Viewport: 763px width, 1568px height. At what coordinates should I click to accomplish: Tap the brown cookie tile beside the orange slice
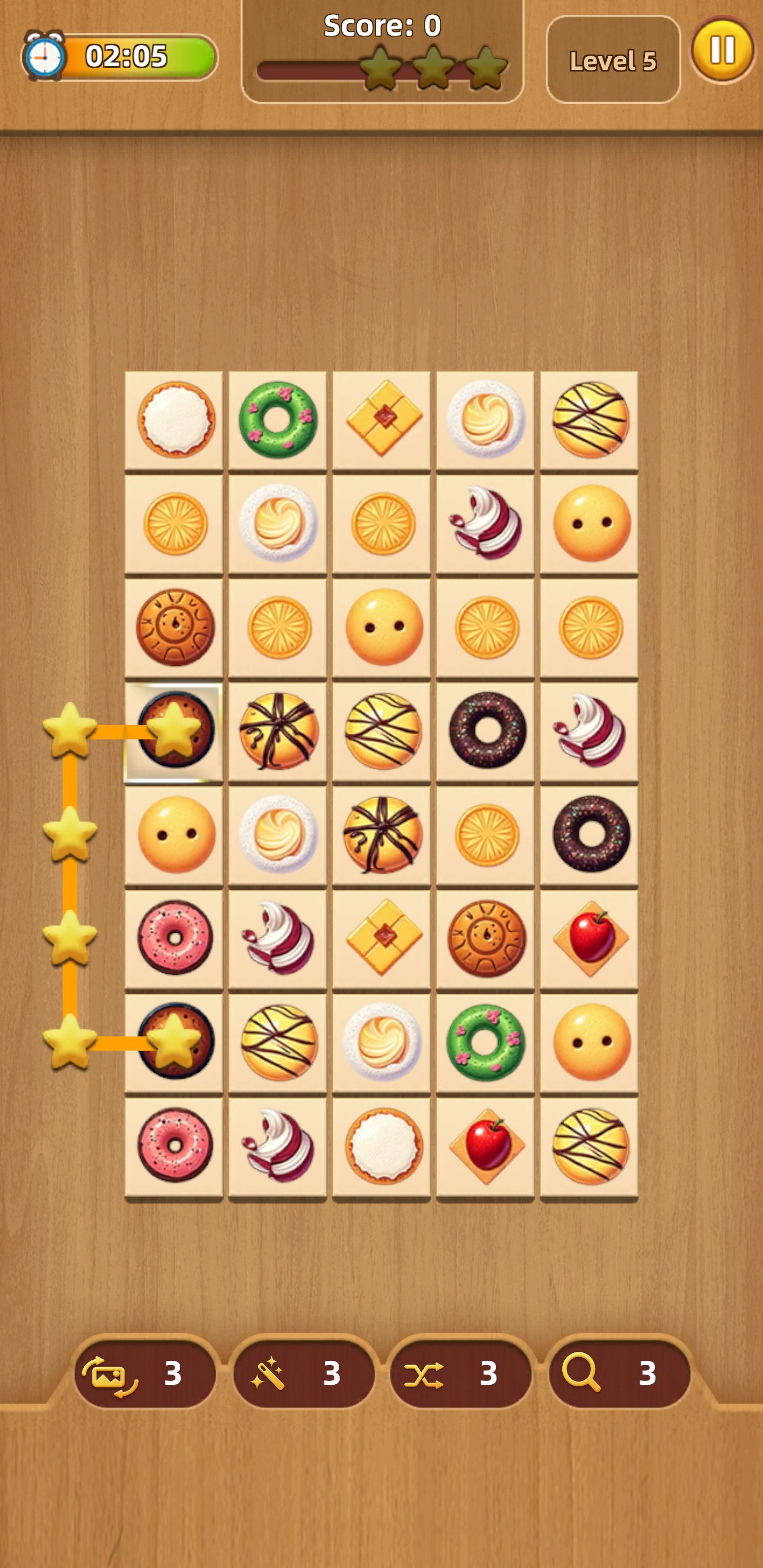[174, 627]
